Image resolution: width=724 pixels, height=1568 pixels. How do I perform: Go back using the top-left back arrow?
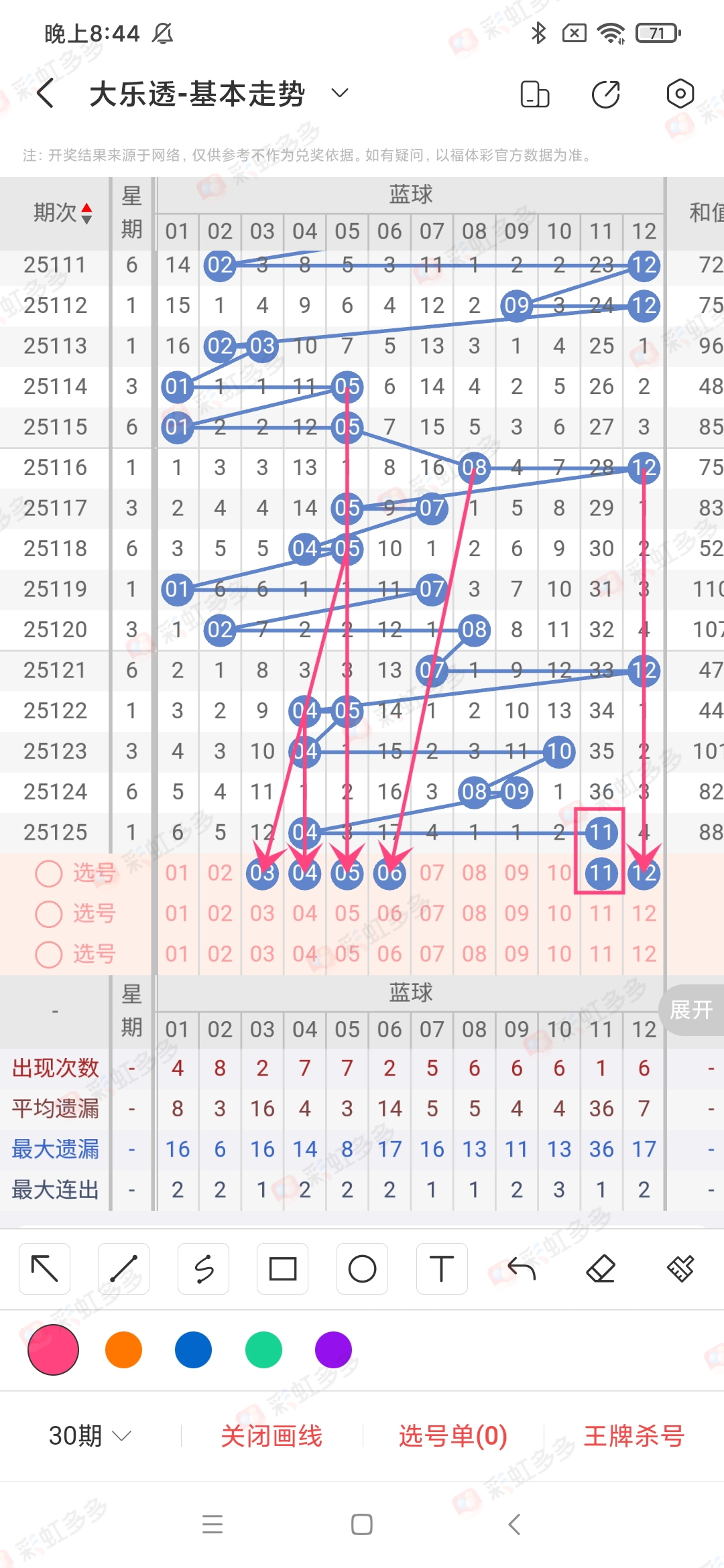pyautogui.click(x=45, y=94)
